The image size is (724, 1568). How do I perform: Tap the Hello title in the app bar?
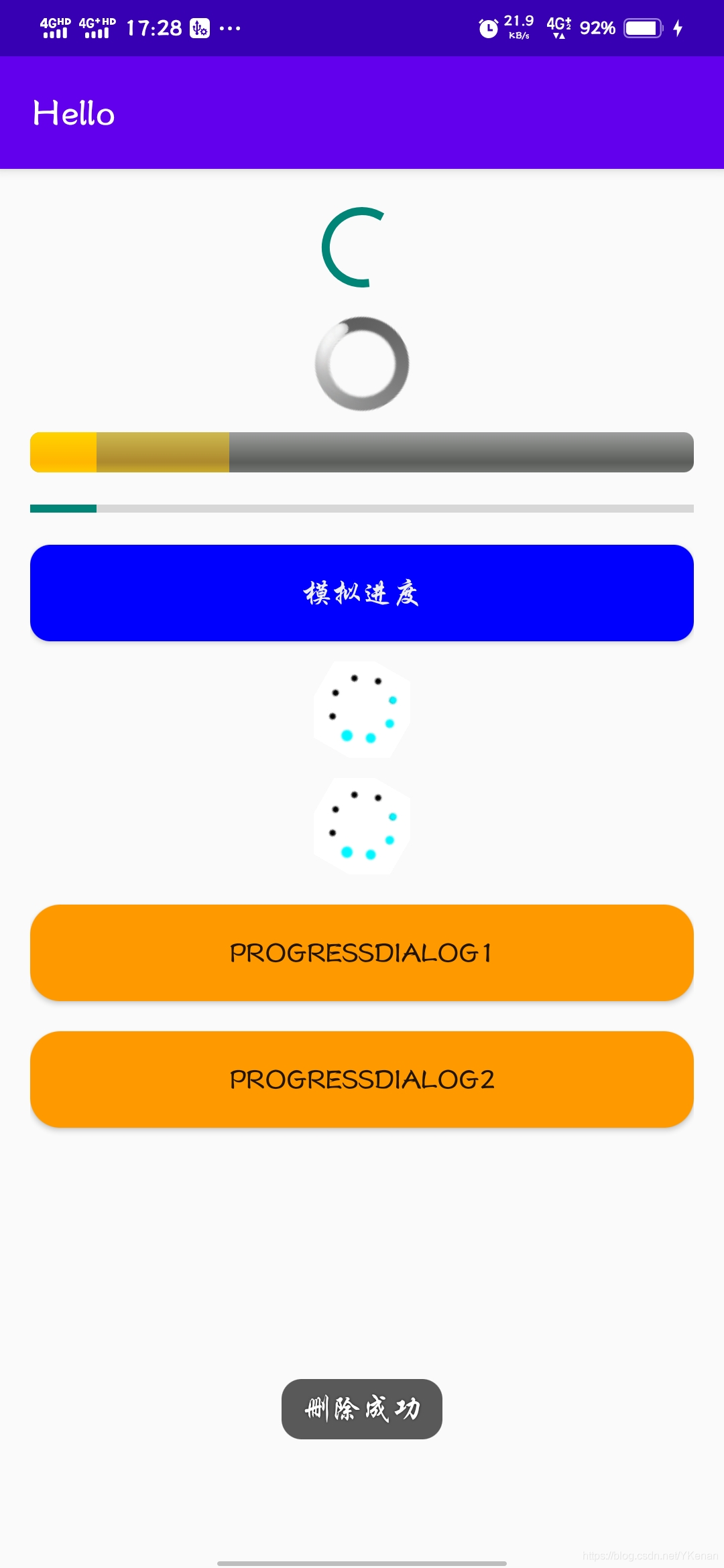pos(74,113)
